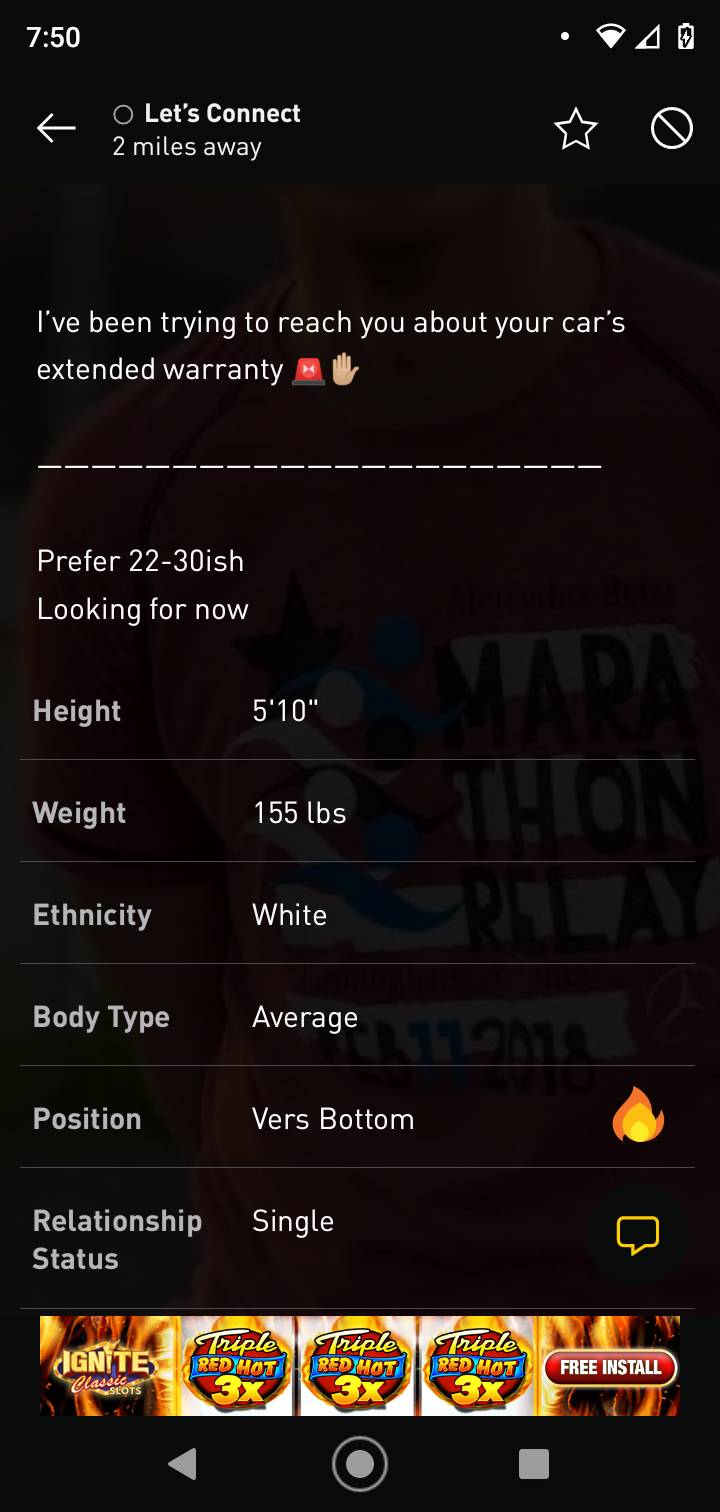The image size is (720, 1512).
Task: Open the block/report icon
Action: click(671, 128)
